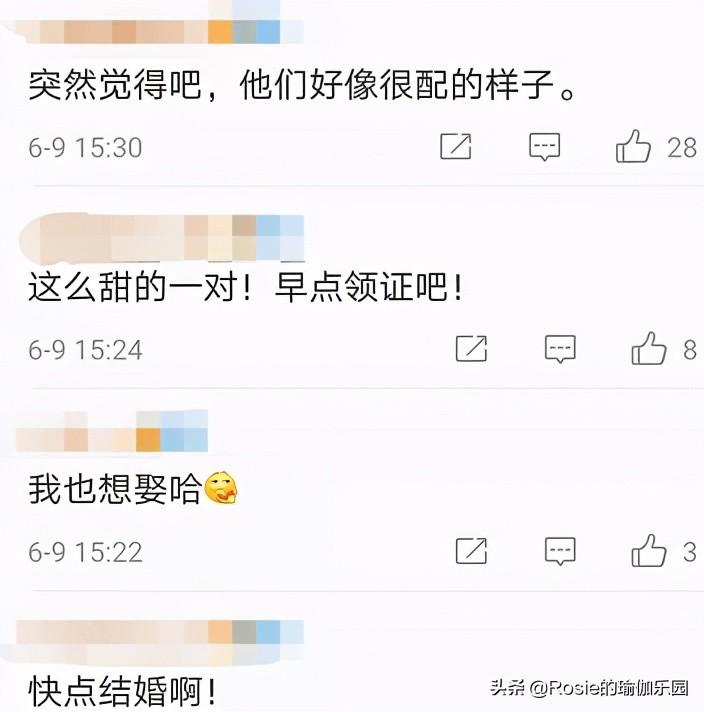
Task: Repost the comment '我也想娶哈'
Action: tap(471, 550)
